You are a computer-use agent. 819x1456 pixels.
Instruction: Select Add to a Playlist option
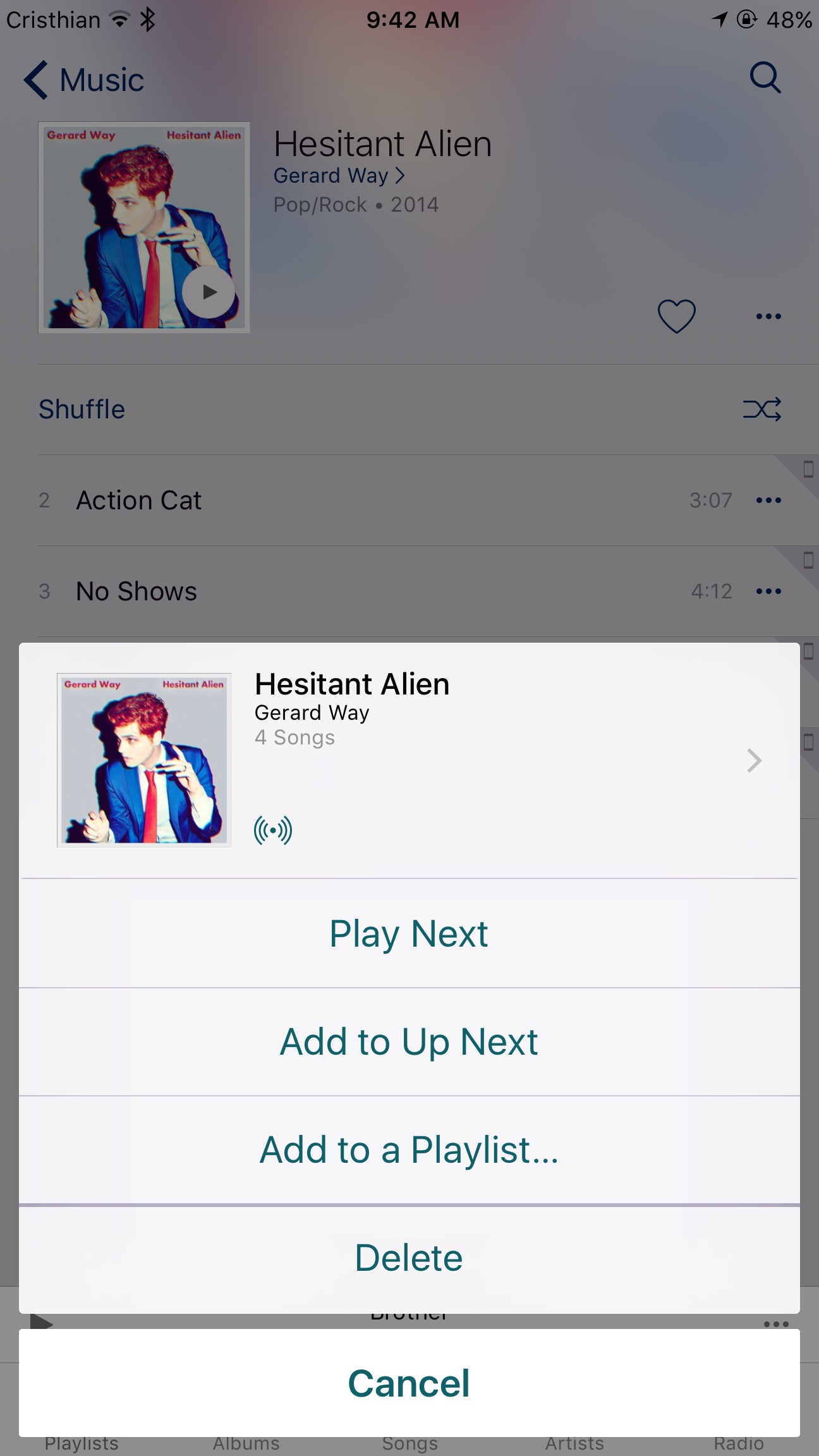[x=409, y=1150]
